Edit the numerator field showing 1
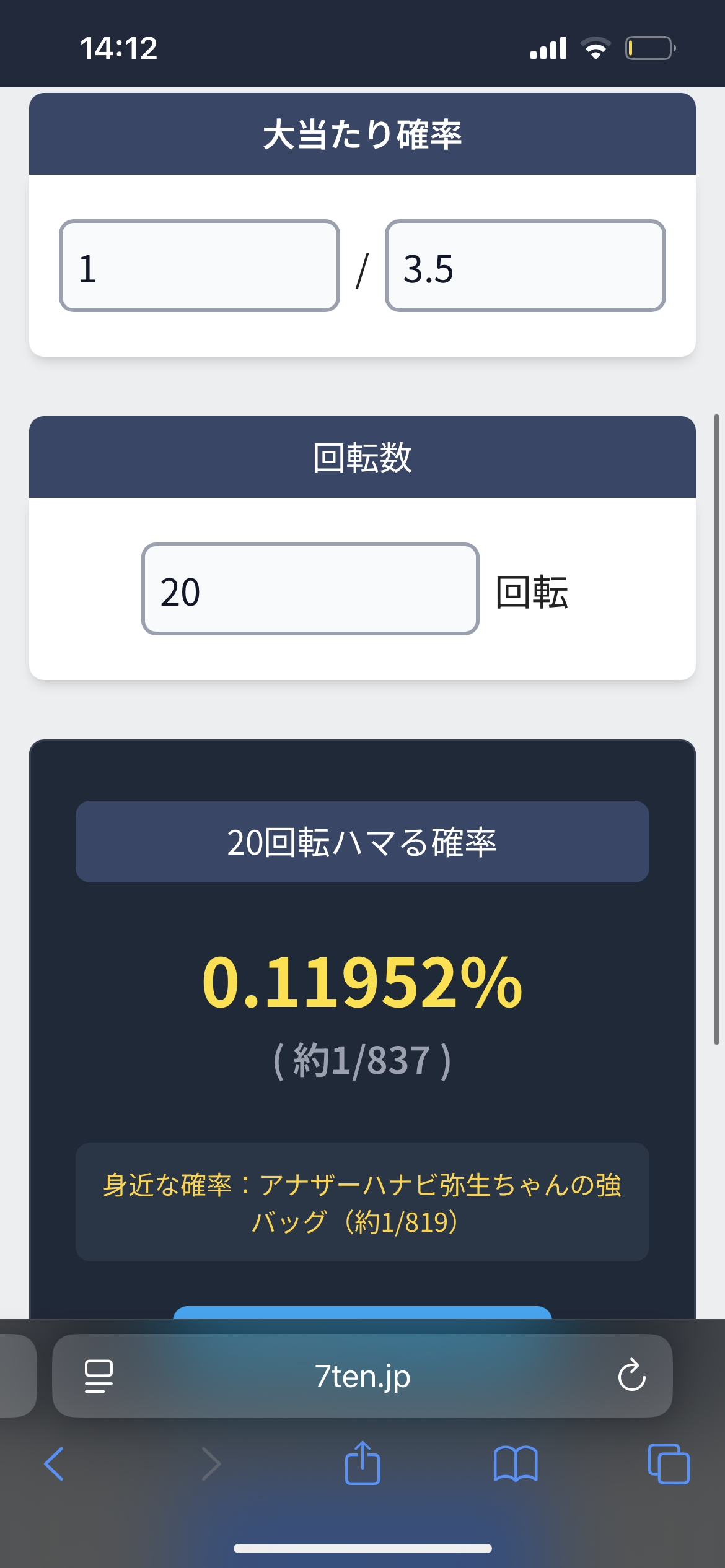The height and width of the screenshot is (1568, 725). coord(199,266)
